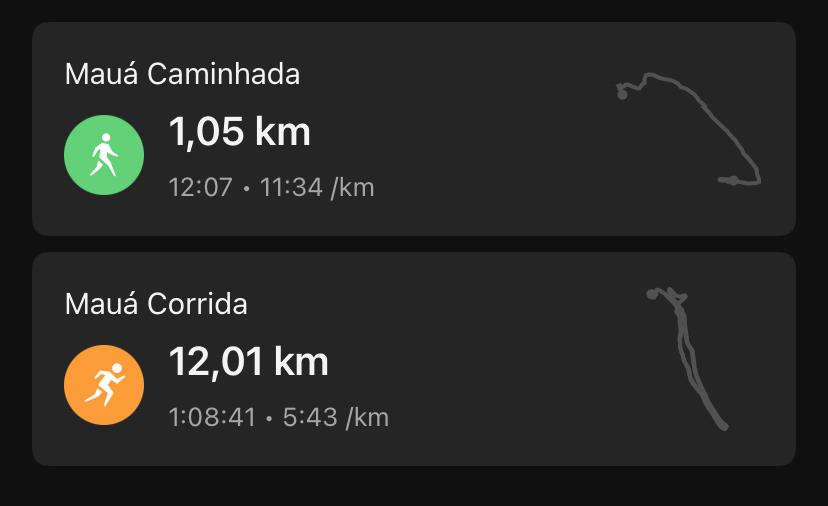The image size is (828, 506).
Task: Open the Mauá Caminhada workout card
Action: pos(413,130)
